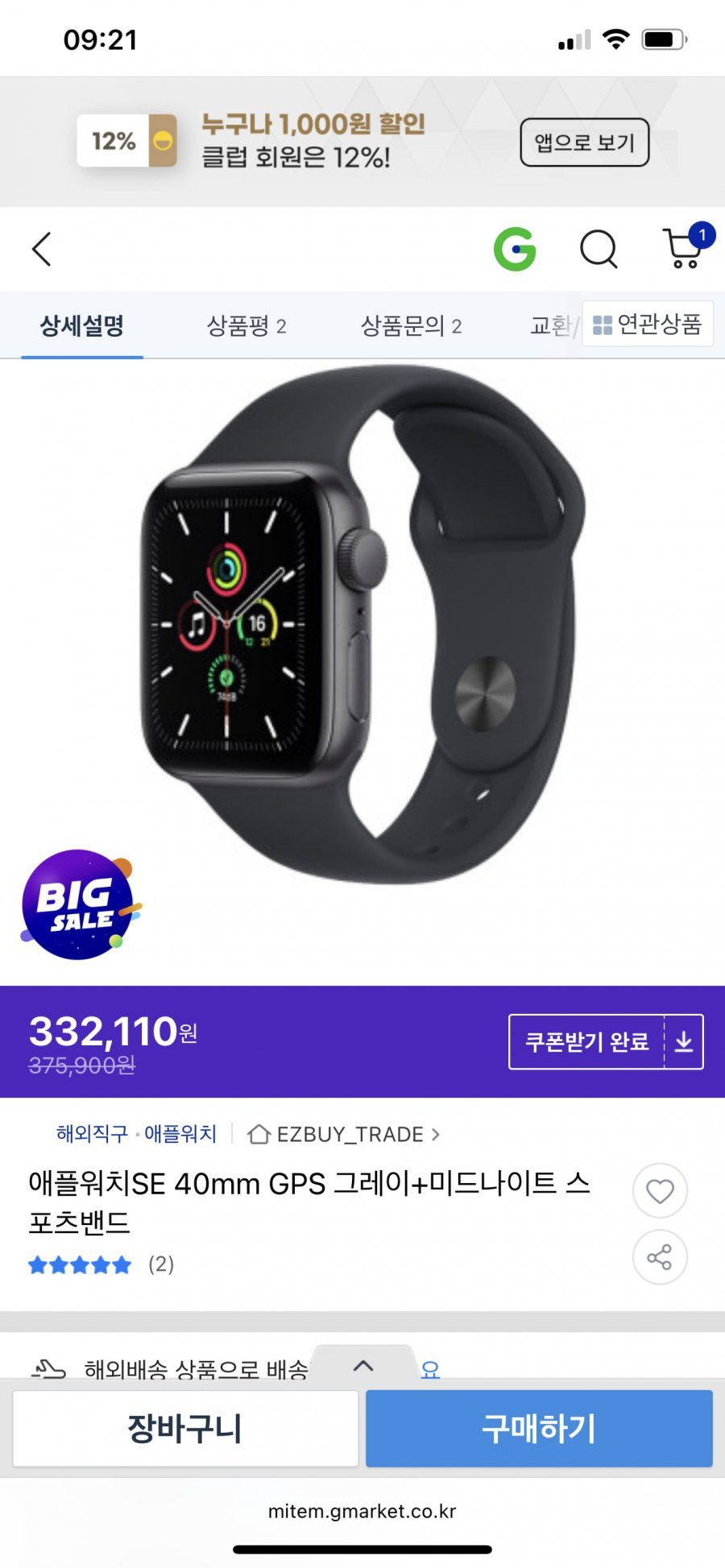
Task: Select the 상세설명 tab
Action: pos(82,326)
